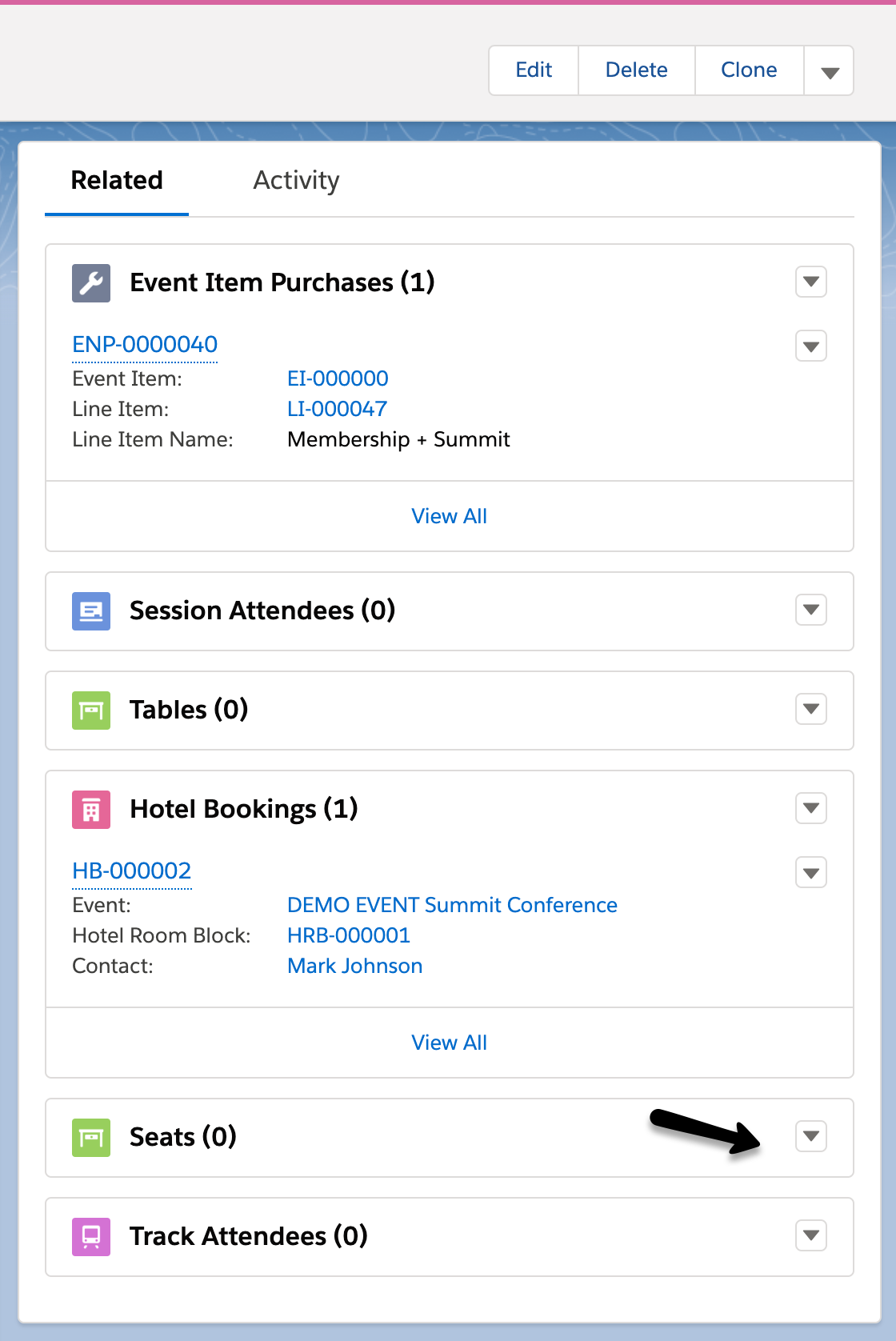This screenshot has width=896, height=1341.
Task: Open hotel room block HRB-000001
Action: tap(349, 935)
